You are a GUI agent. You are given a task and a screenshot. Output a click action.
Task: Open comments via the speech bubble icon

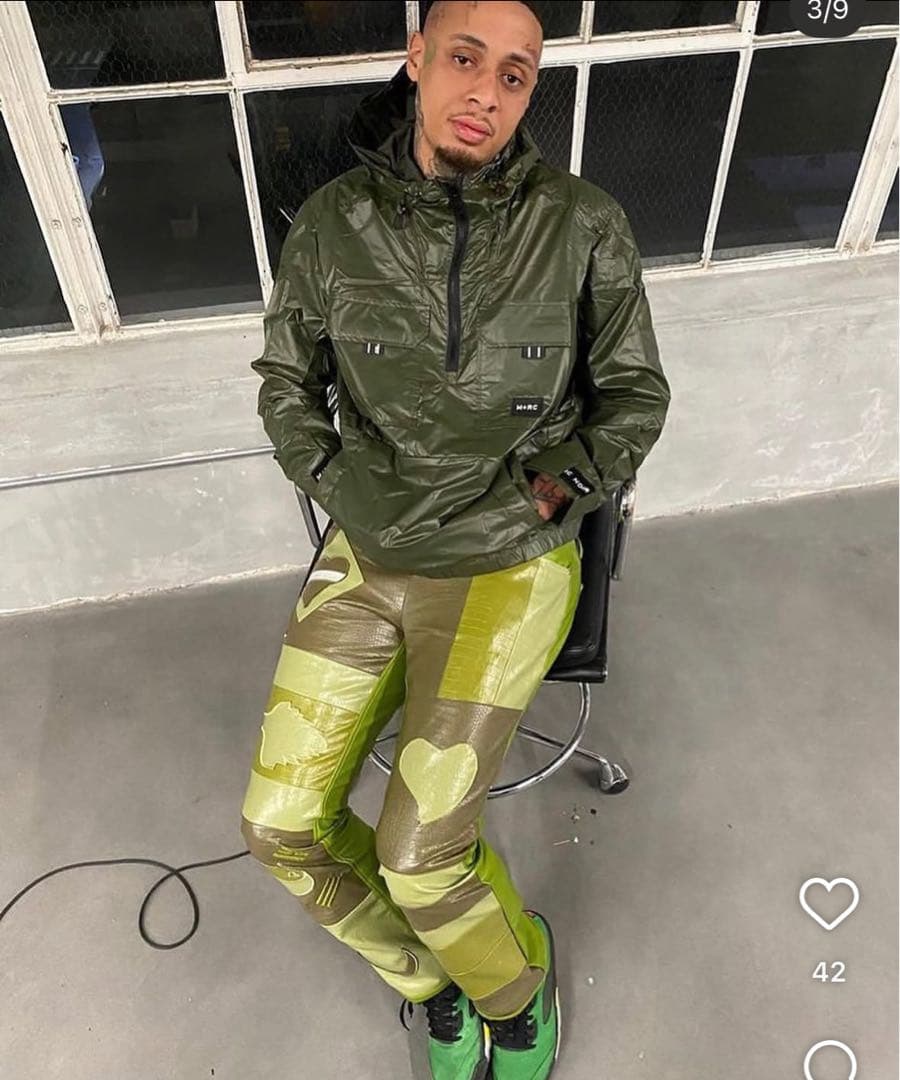tap(829, 1062)
